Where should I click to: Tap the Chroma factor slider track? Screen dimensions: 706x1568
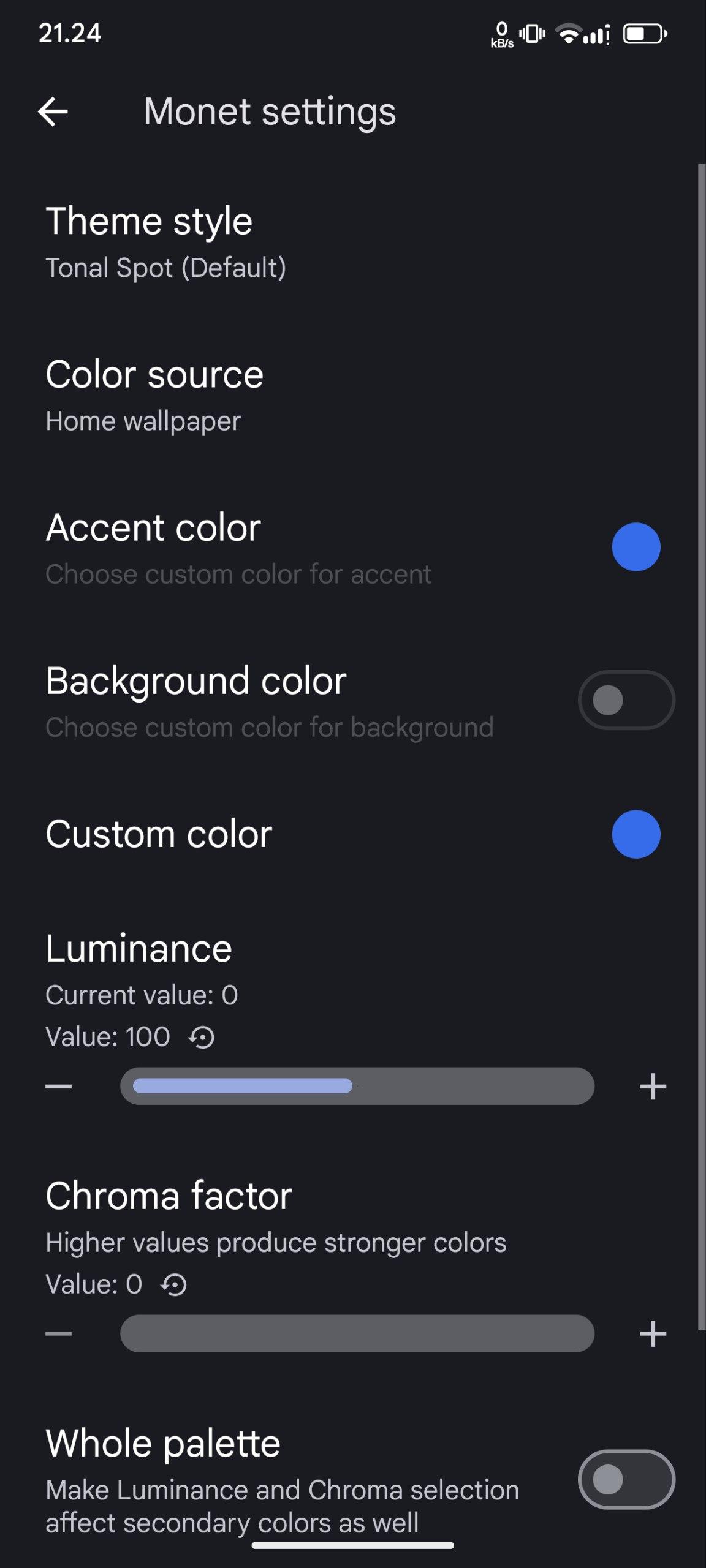pyautogui.click(x=357, y=1334)
